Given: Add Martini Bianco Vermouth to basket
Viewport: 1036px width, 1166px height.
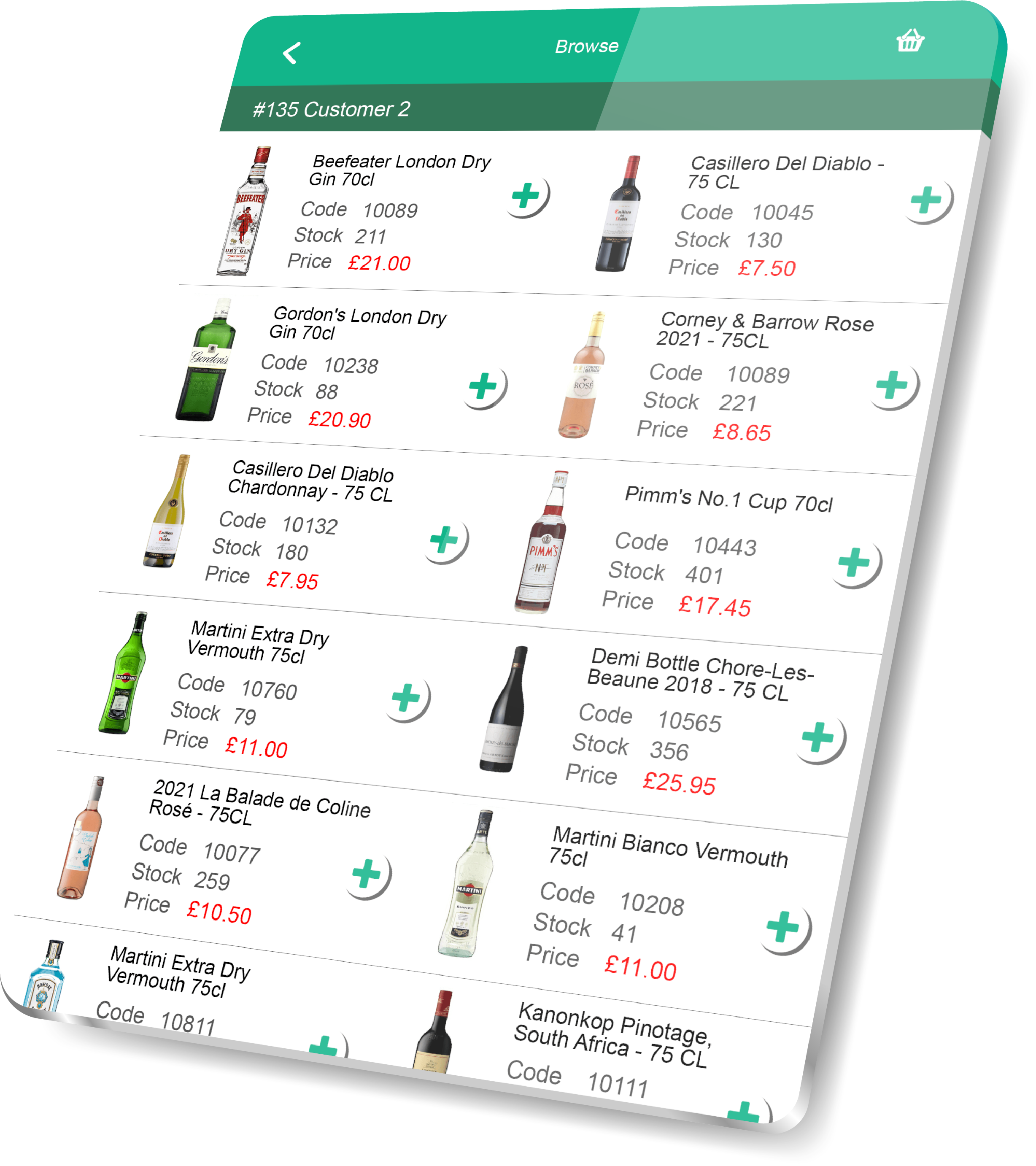Looking at the screenshot, I should [x=784, y=928].
